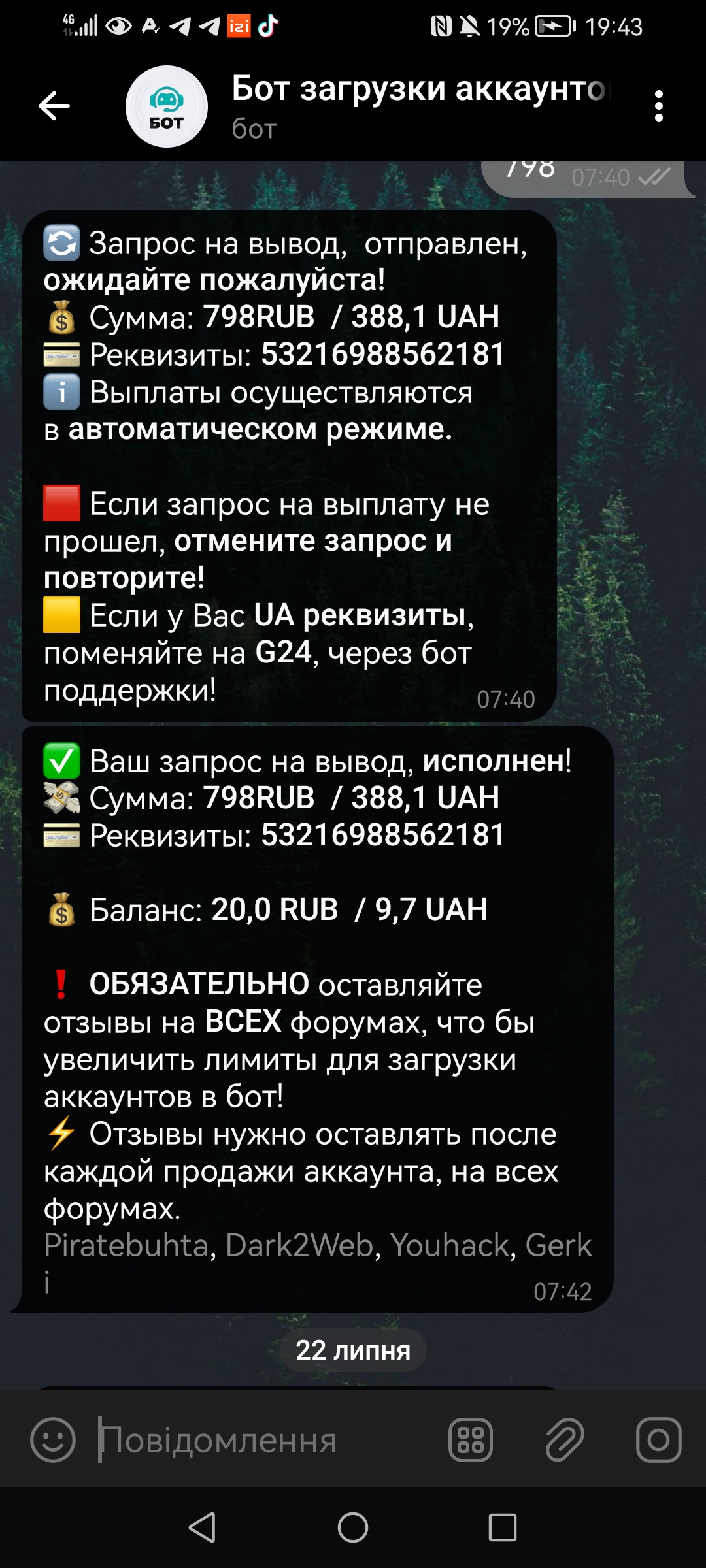This screenshot has height=1568, width=706.
Task: Record a video message with the camera icon
Action: click(658, 1440)
